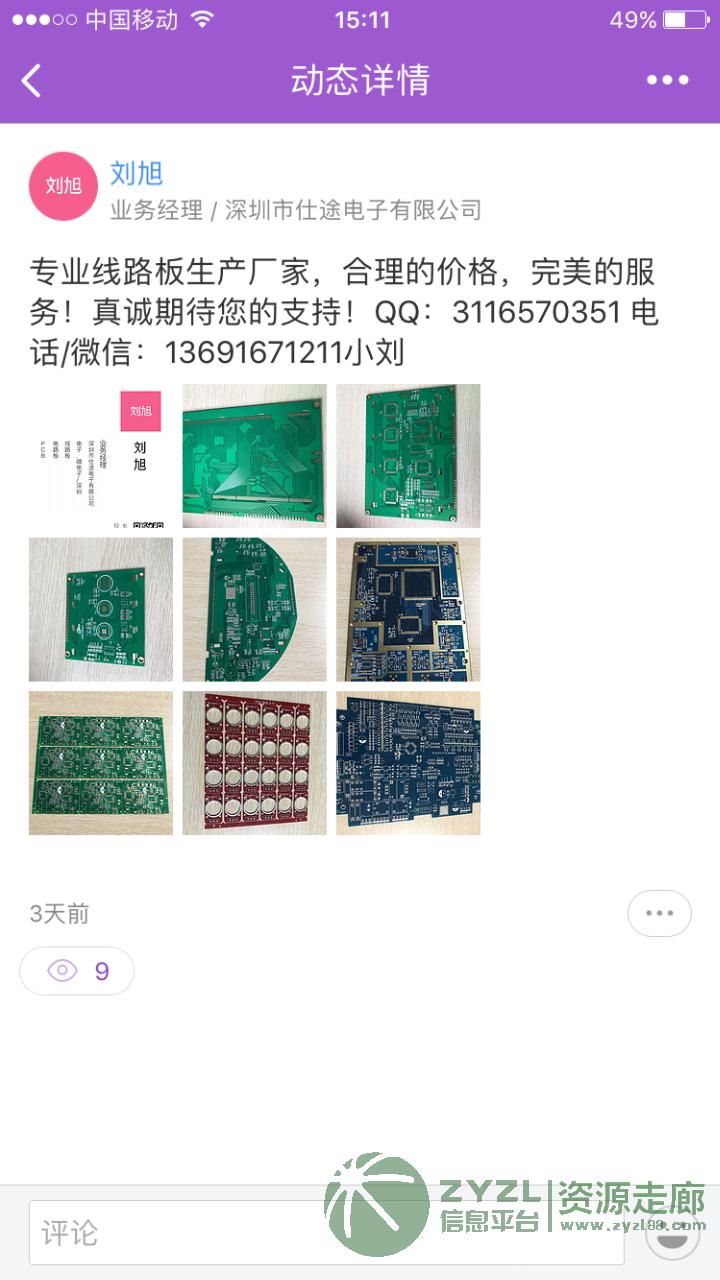Open the semicircular green board photo
Image resolution: width=720 pixels, height=1280 pixels.
[x=254, y=610]
